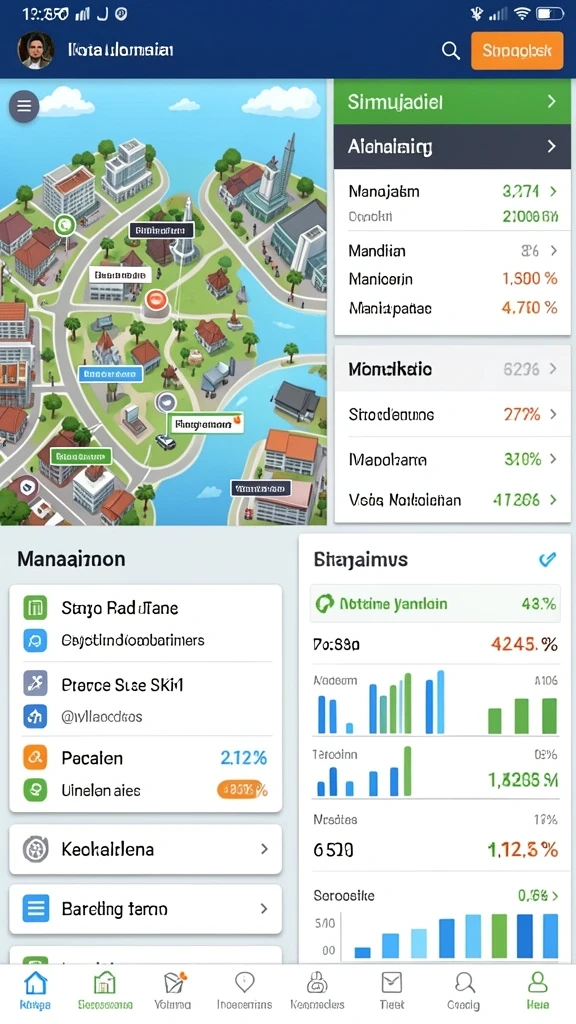576x1024 pixels.
Task: Open the Bareting terno row
Action: [146, 908]
